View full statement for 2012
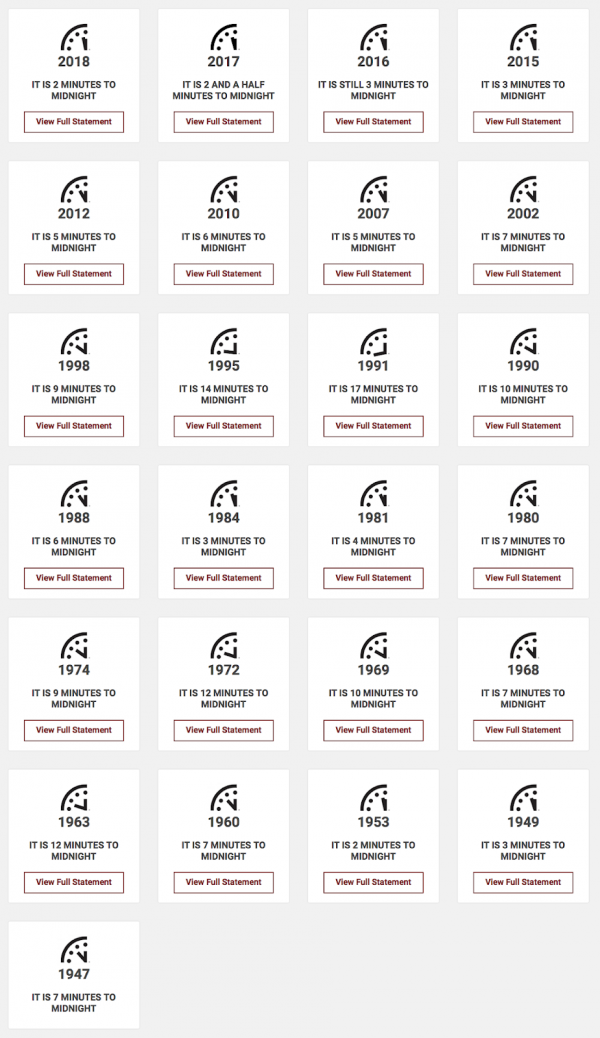 pyautogui.click(x=74, y=274)
